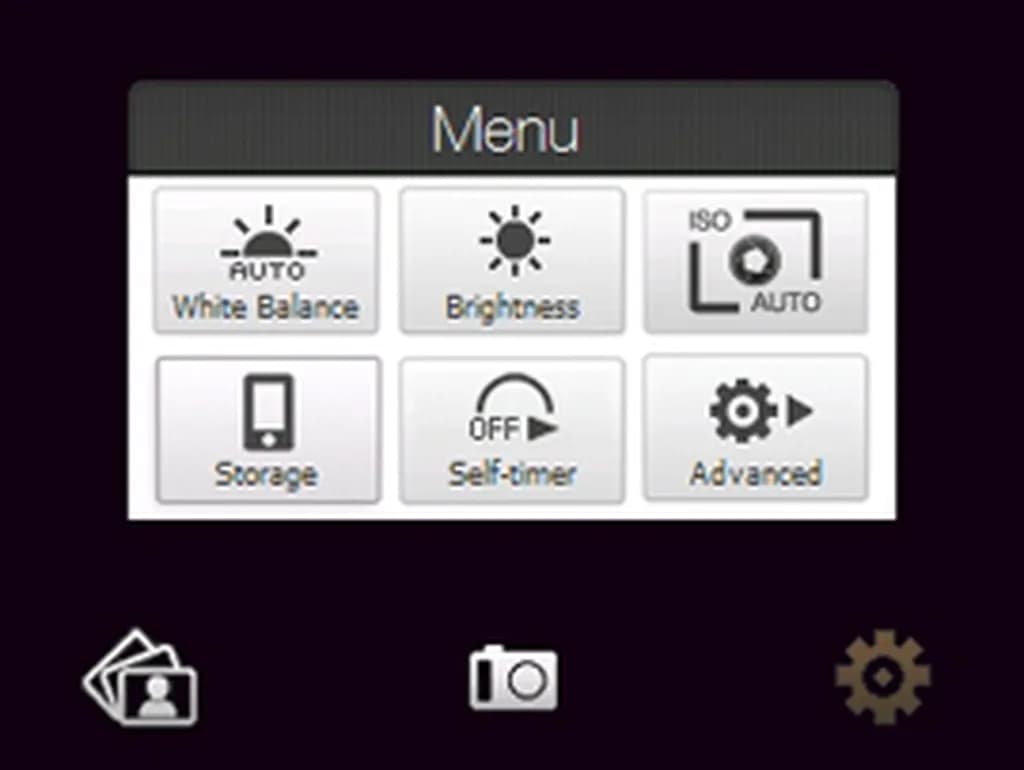Open Advanced settings
The image size is (1024, 770).
coord(755,428)
